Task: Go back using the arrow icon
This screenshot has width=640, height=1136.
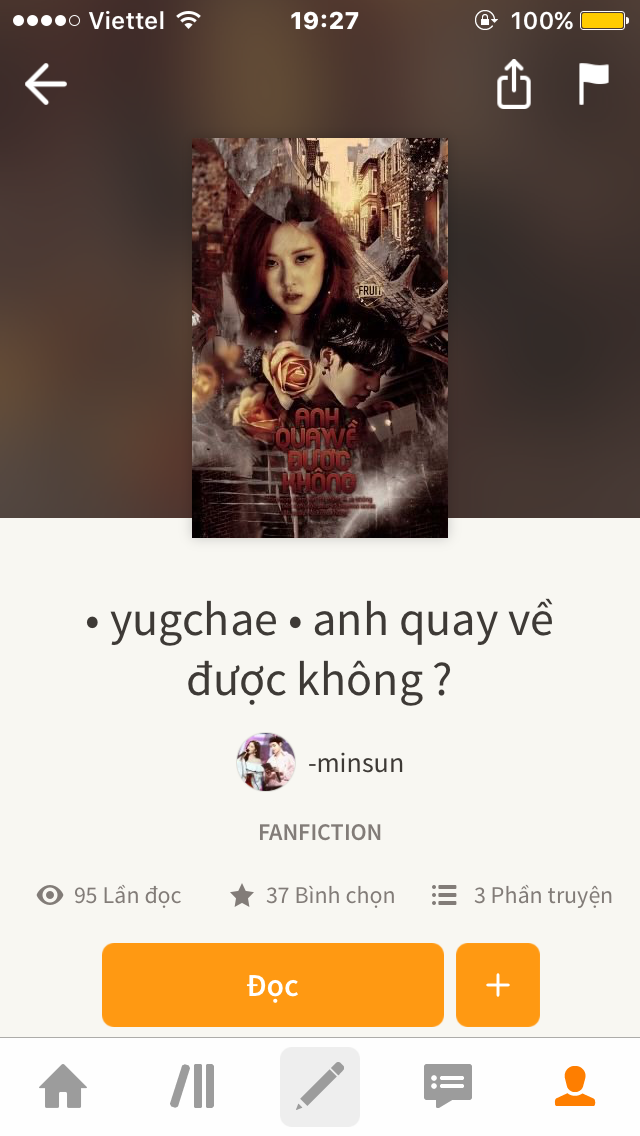Action: (45, 84)
